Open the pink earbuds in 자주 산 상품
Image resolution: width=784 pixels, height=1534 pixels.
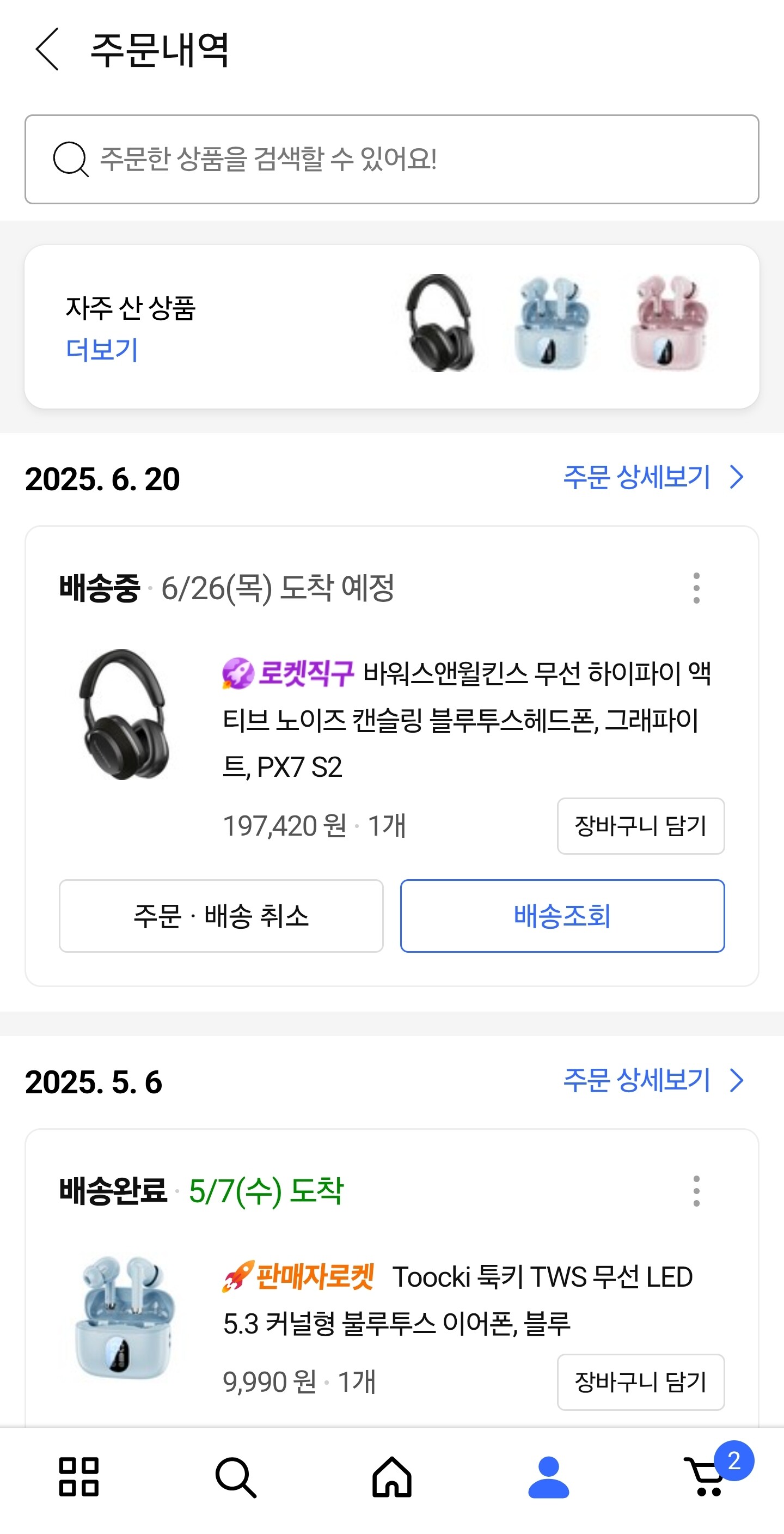[669, 324]
